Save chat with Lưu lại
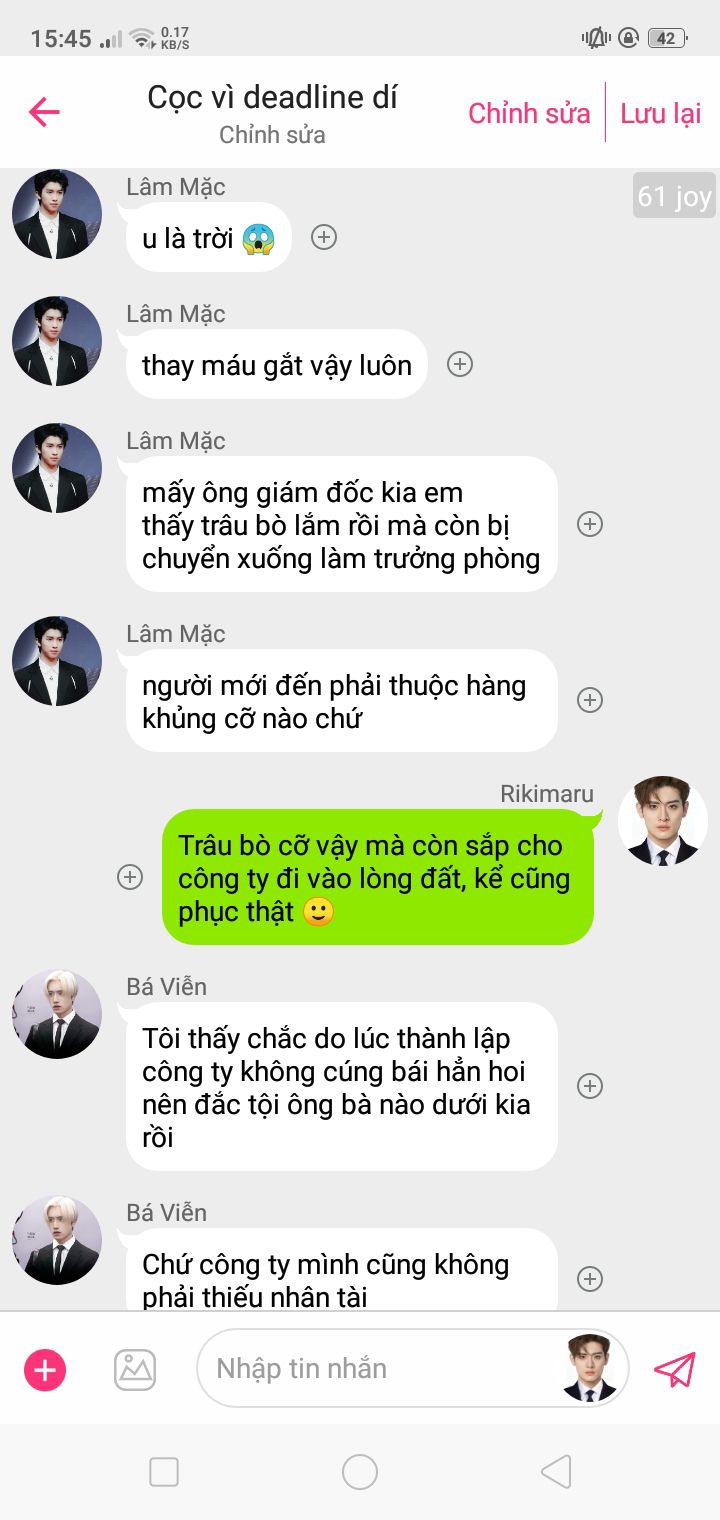 tap(660, 113)
